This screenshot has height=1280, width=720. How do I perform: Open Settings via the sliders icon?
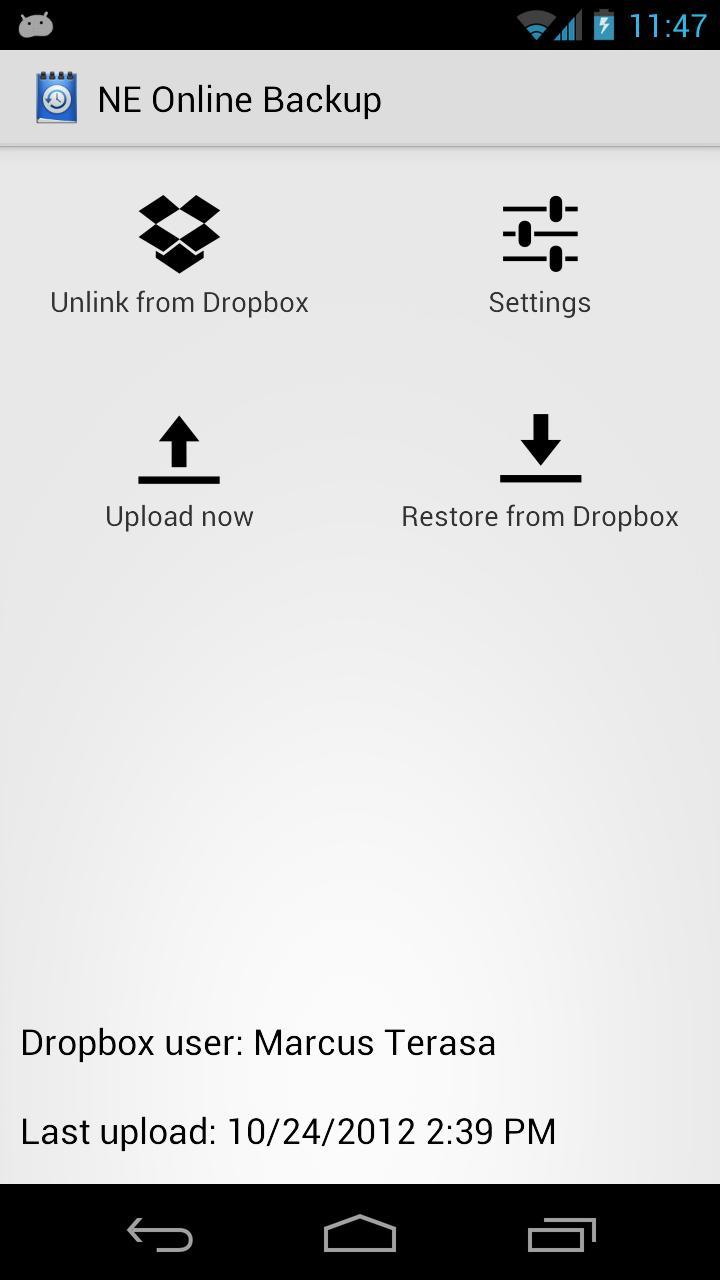[540, 232]
